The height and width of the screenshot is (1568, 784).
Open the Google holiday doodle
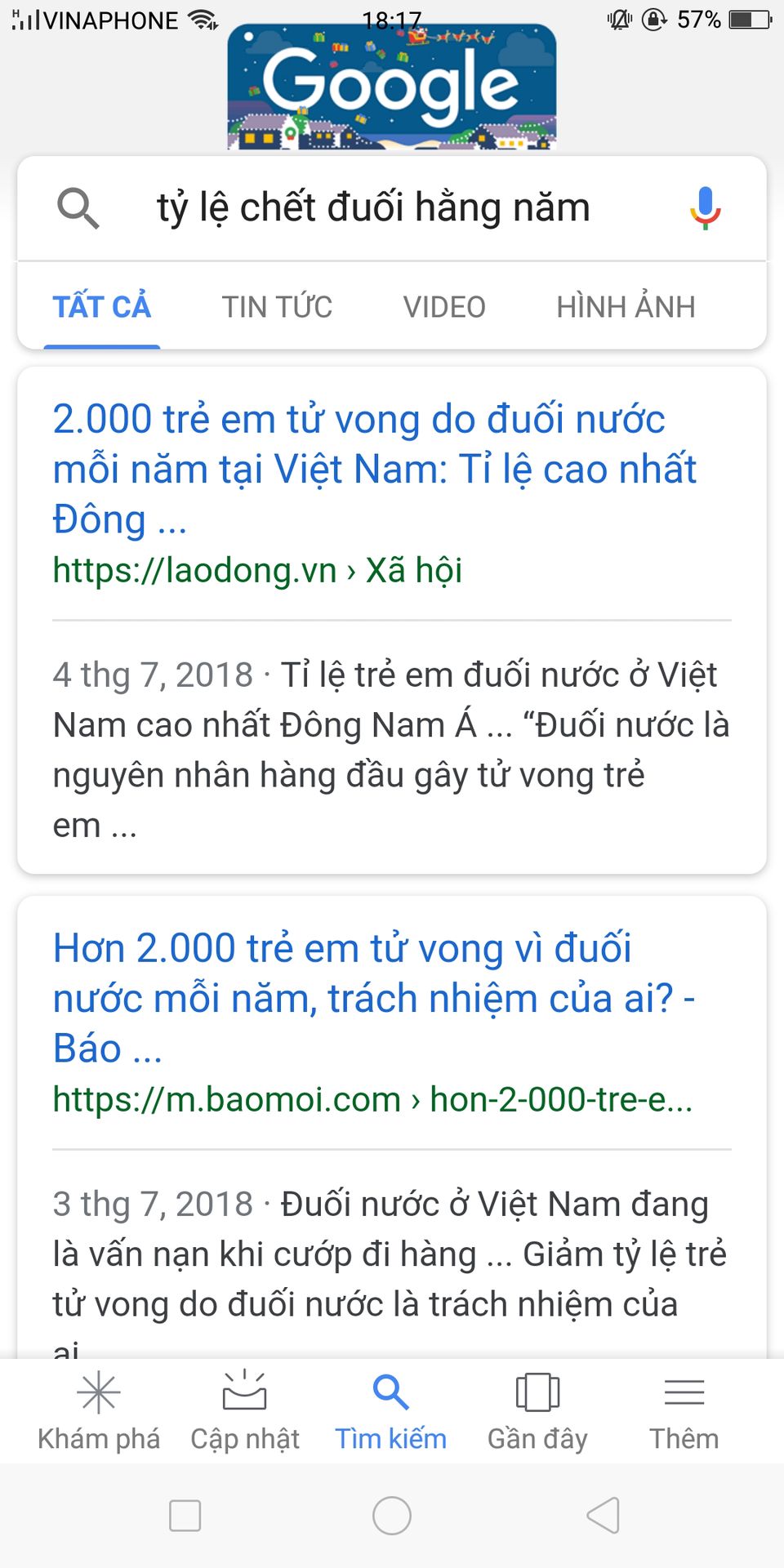392,87
